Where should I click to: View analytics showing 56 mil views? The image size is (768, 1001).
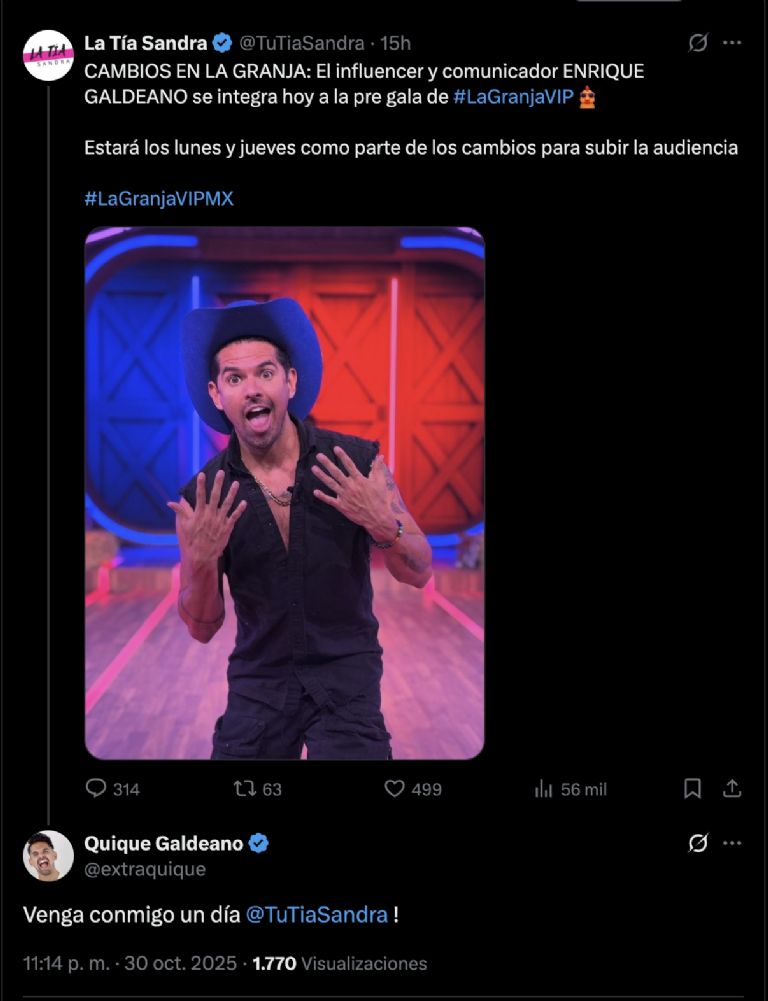pos(570,789)
